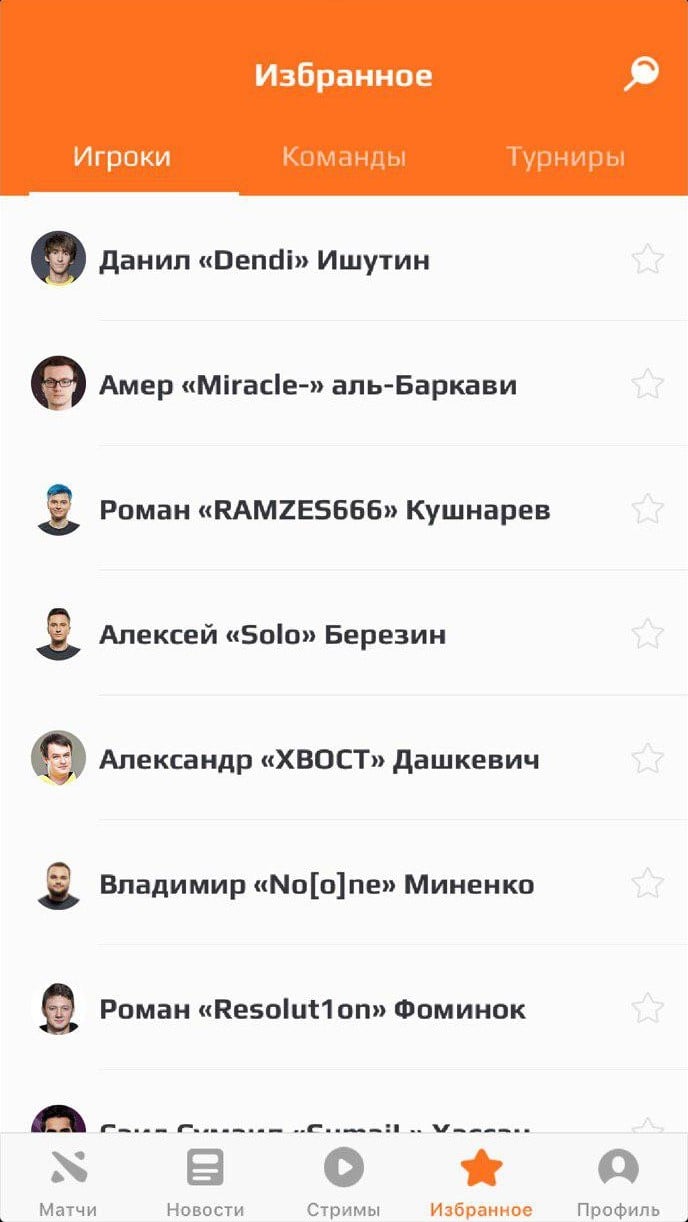Viewport: 688px width, 1222px height.
Task: Open Роман «Resolut1on» Фоминок's profile
Action: coord(312,1009)
